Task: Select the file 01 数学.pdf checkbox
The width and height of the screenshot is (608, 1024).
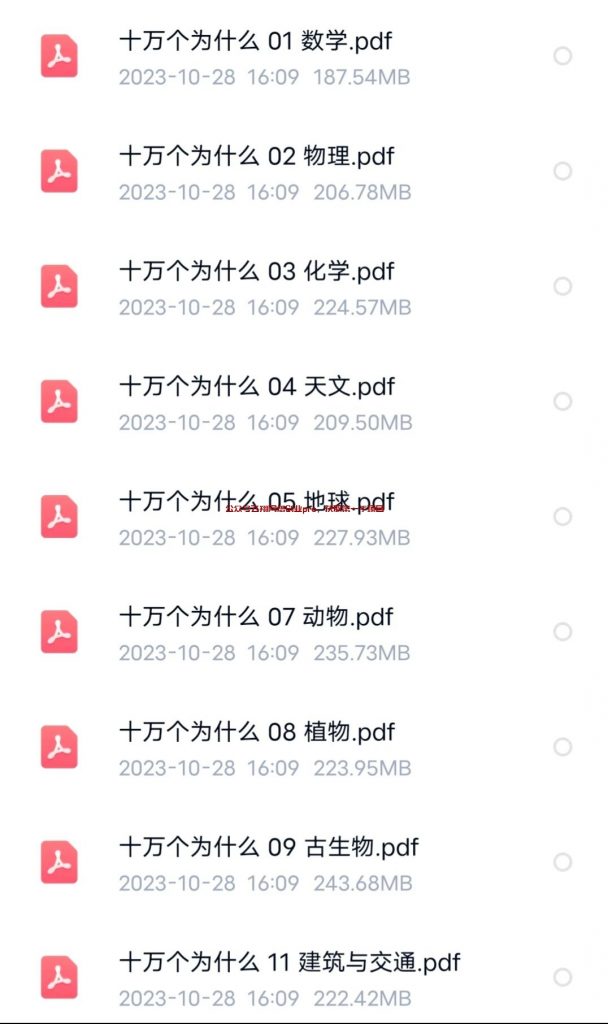Action: pyautogui.click(x=563, y=56)
